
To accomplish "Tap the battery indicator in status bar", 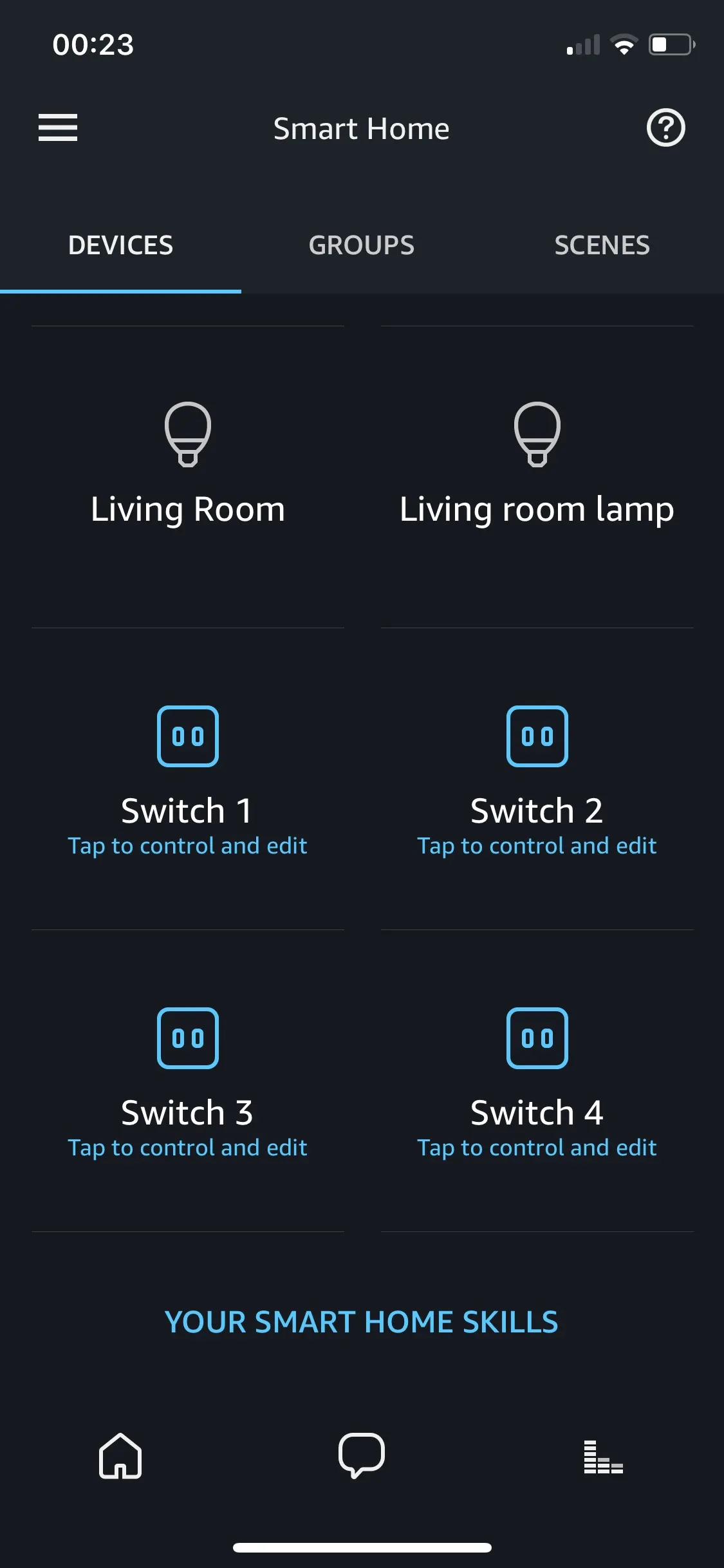I will [669, 44].
